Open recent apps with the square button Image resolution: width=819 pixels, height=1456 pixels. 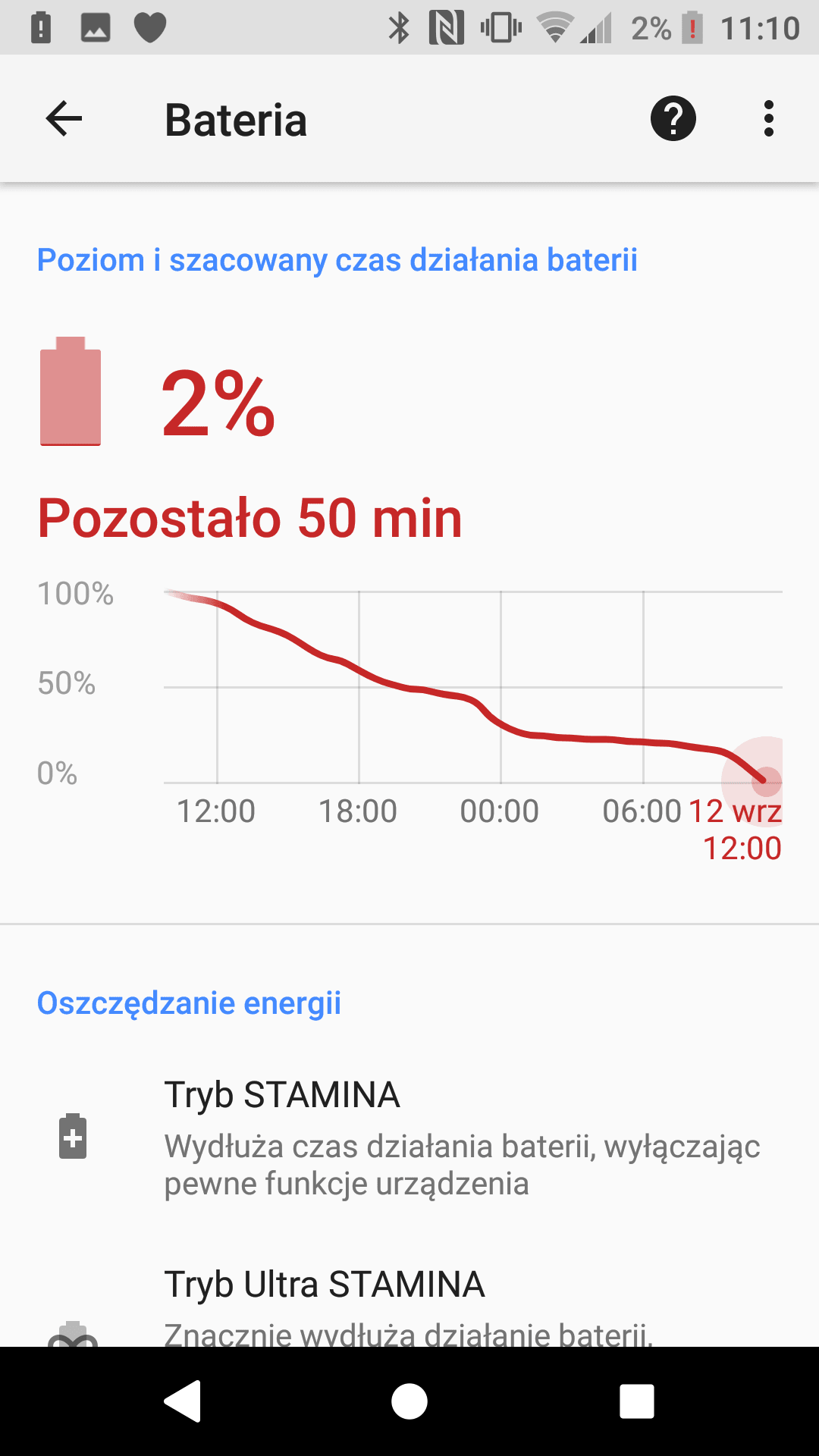pos(637,1401)
